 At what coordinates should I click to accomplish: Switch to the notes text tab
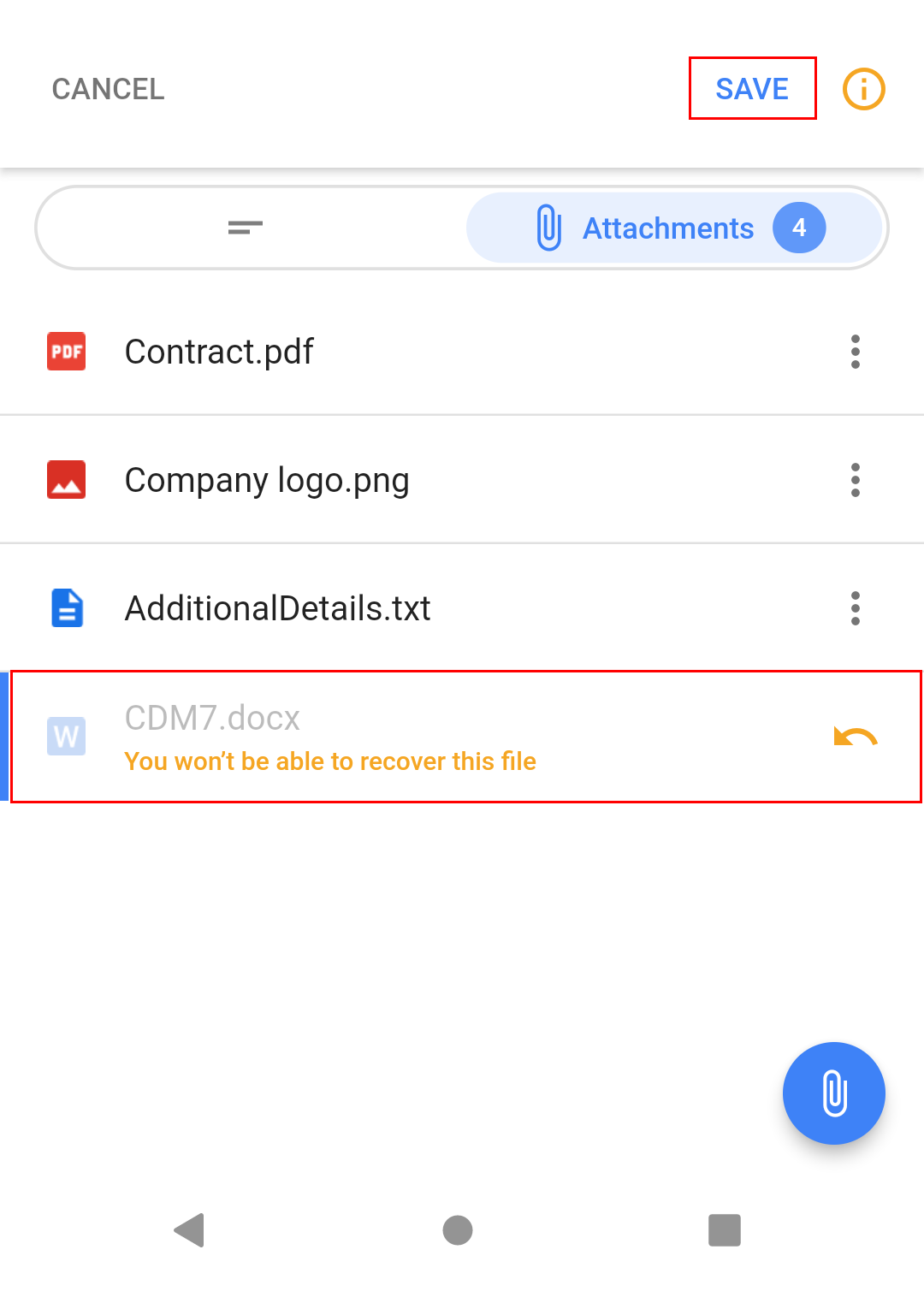tap(246, 228)
